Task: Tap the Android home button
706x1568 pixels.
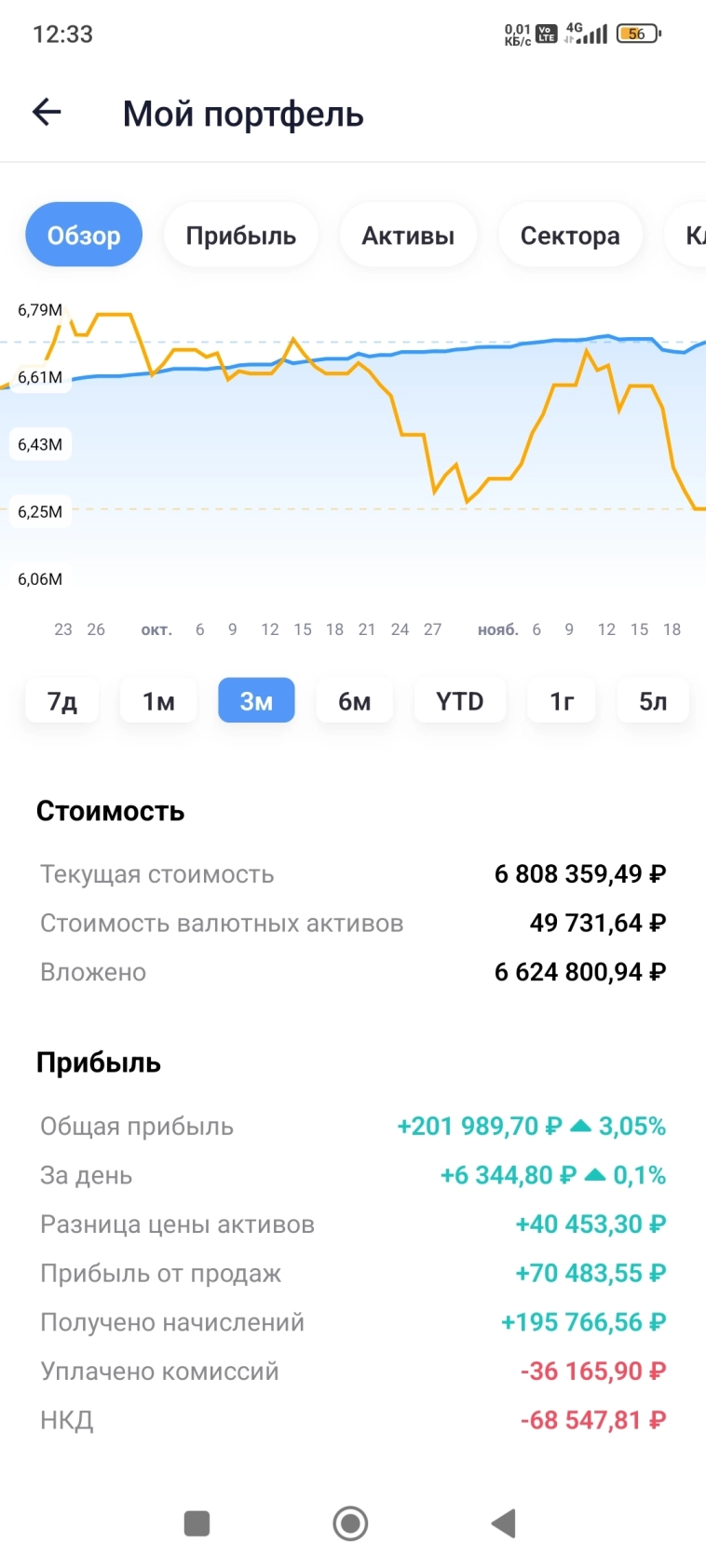Action: pyautogui.click(x=349, y=1523)
